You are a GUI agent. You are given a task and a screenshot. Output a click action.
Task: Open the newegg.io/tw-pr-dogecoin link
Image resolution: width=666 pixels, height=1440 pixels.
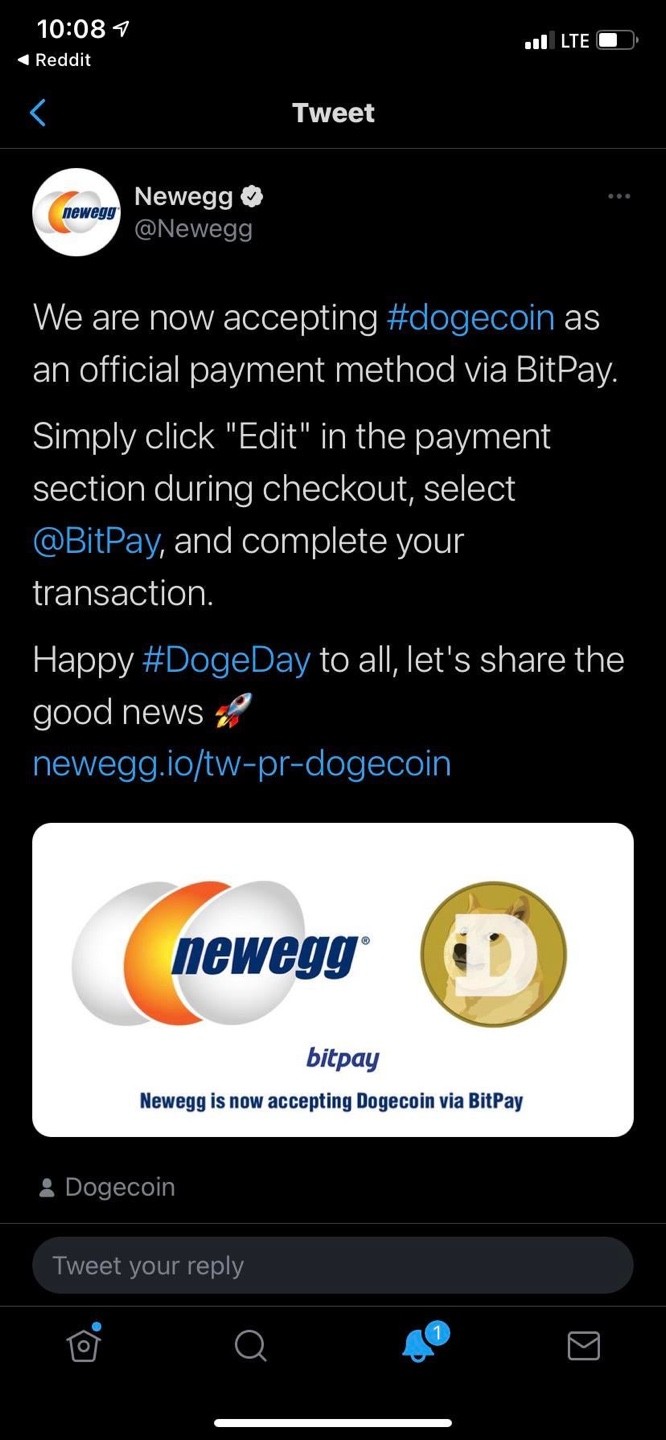242,763
